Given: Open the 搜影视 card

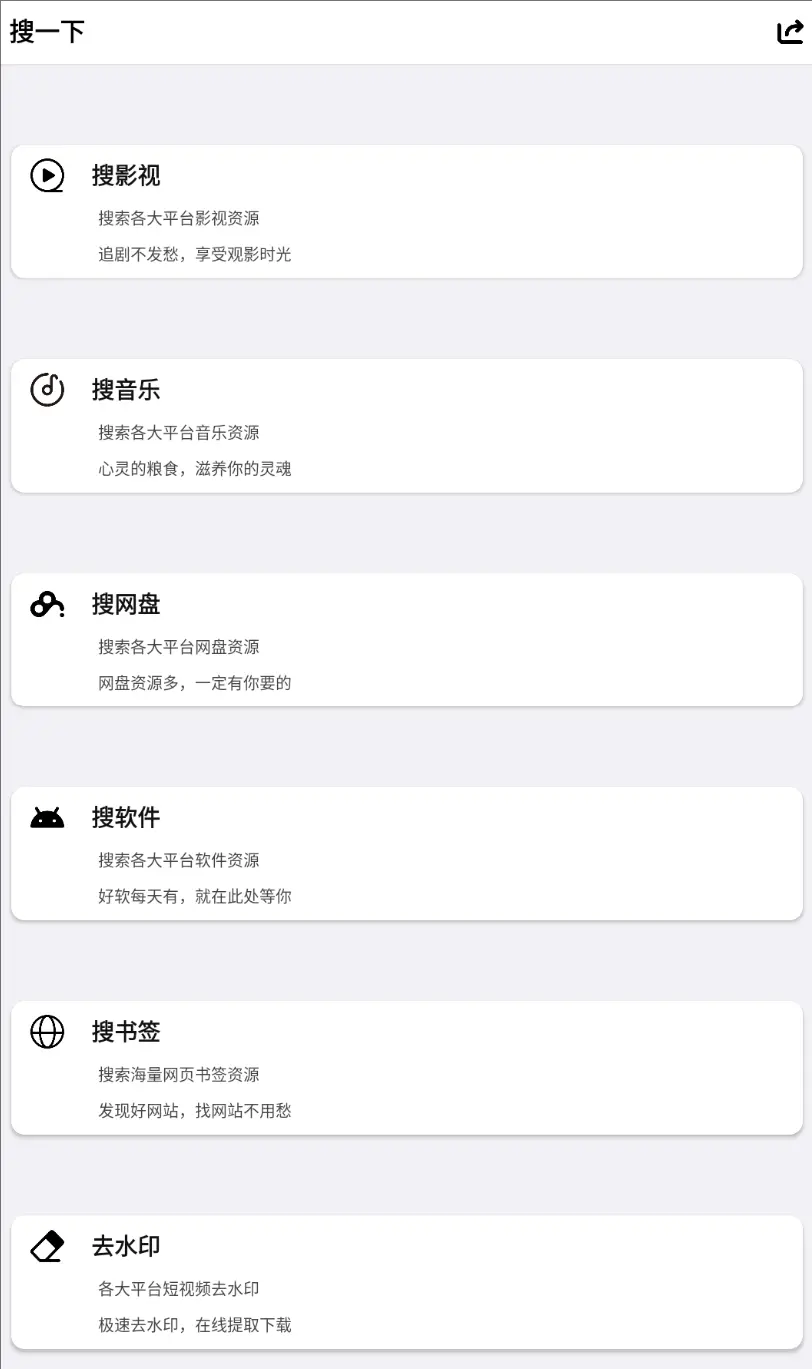Looking at the screenshot, I should 406,212.
